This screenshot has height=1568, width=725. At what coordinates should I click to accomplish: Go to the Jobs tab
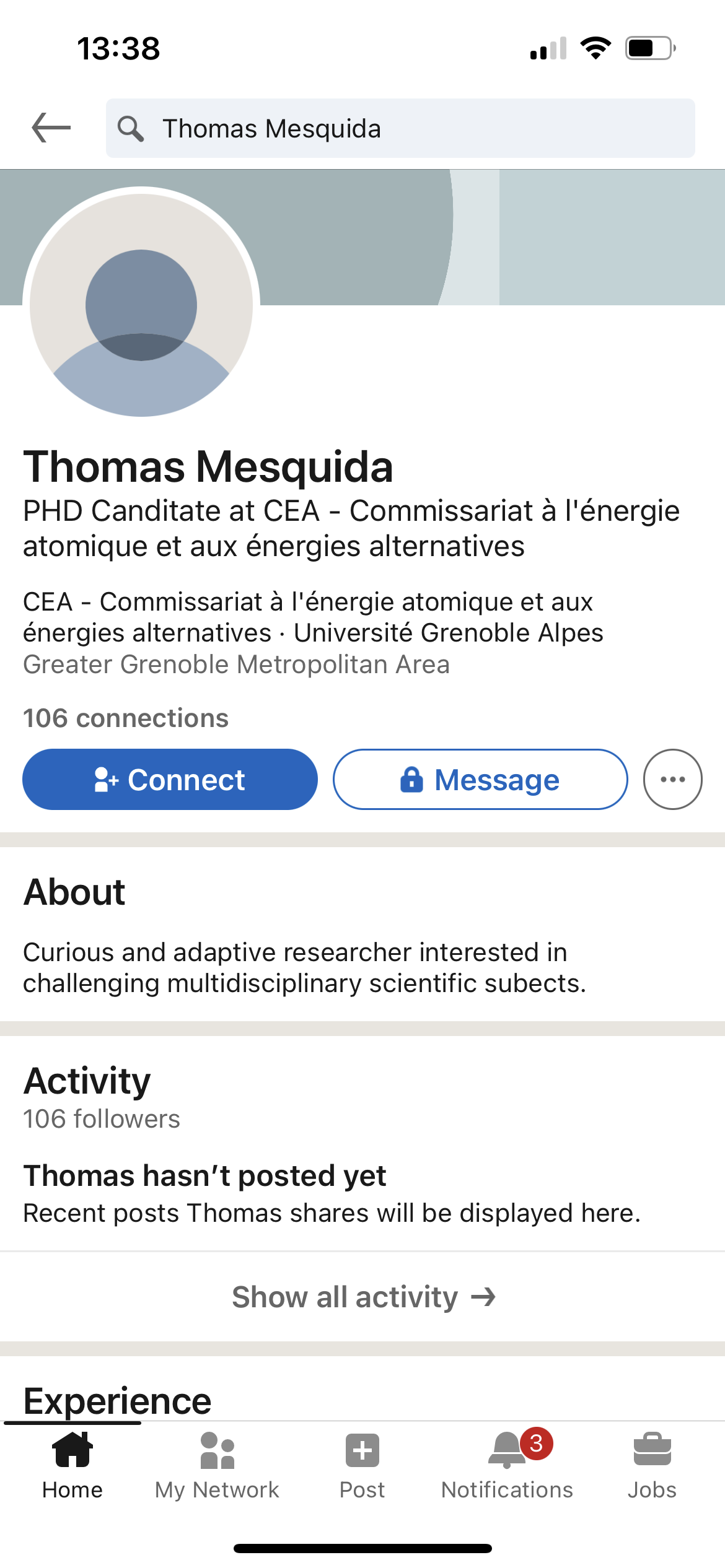652,1466
